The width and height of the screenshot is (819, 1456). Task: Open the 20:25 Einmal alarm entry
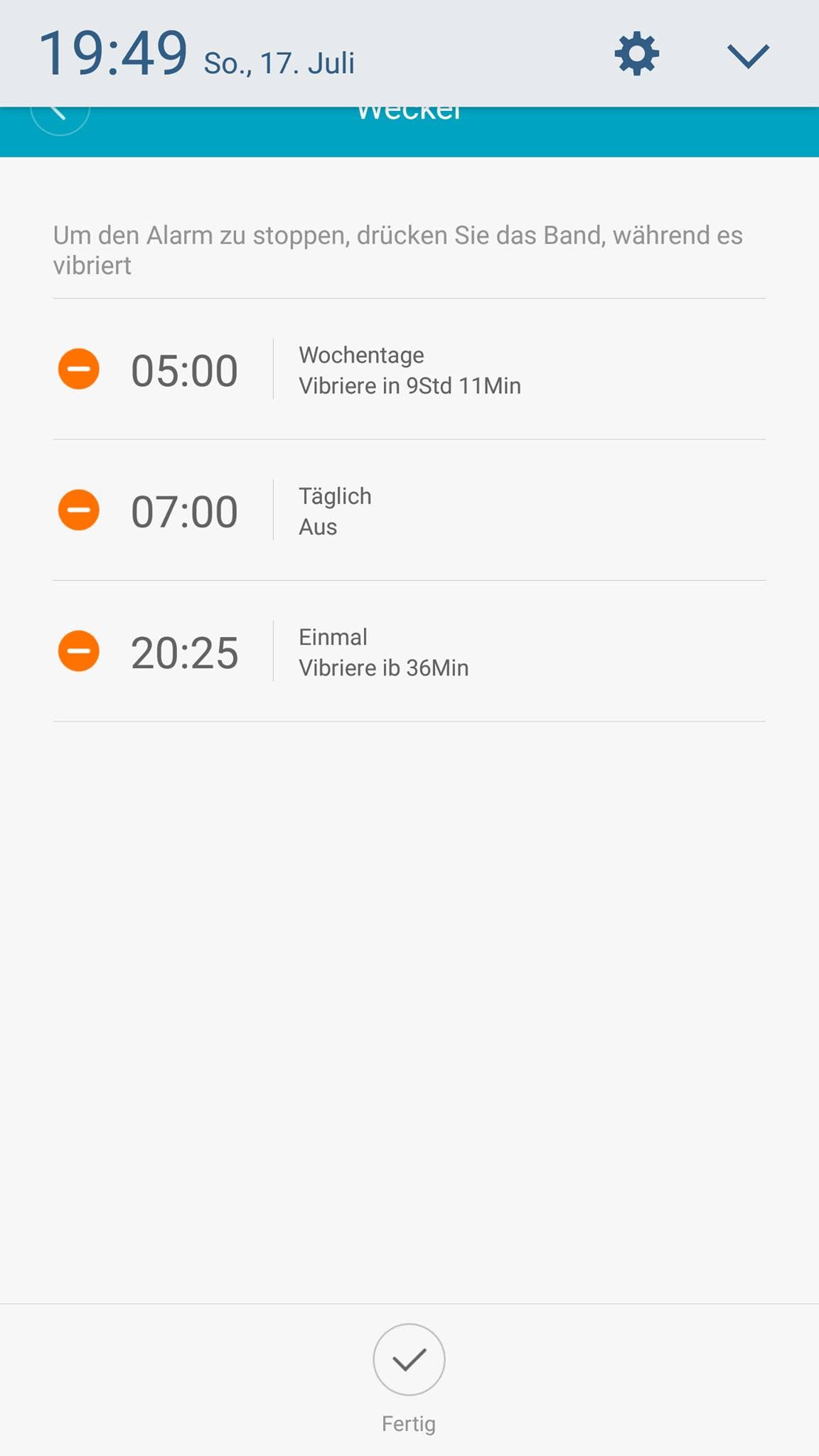point(409,651)
